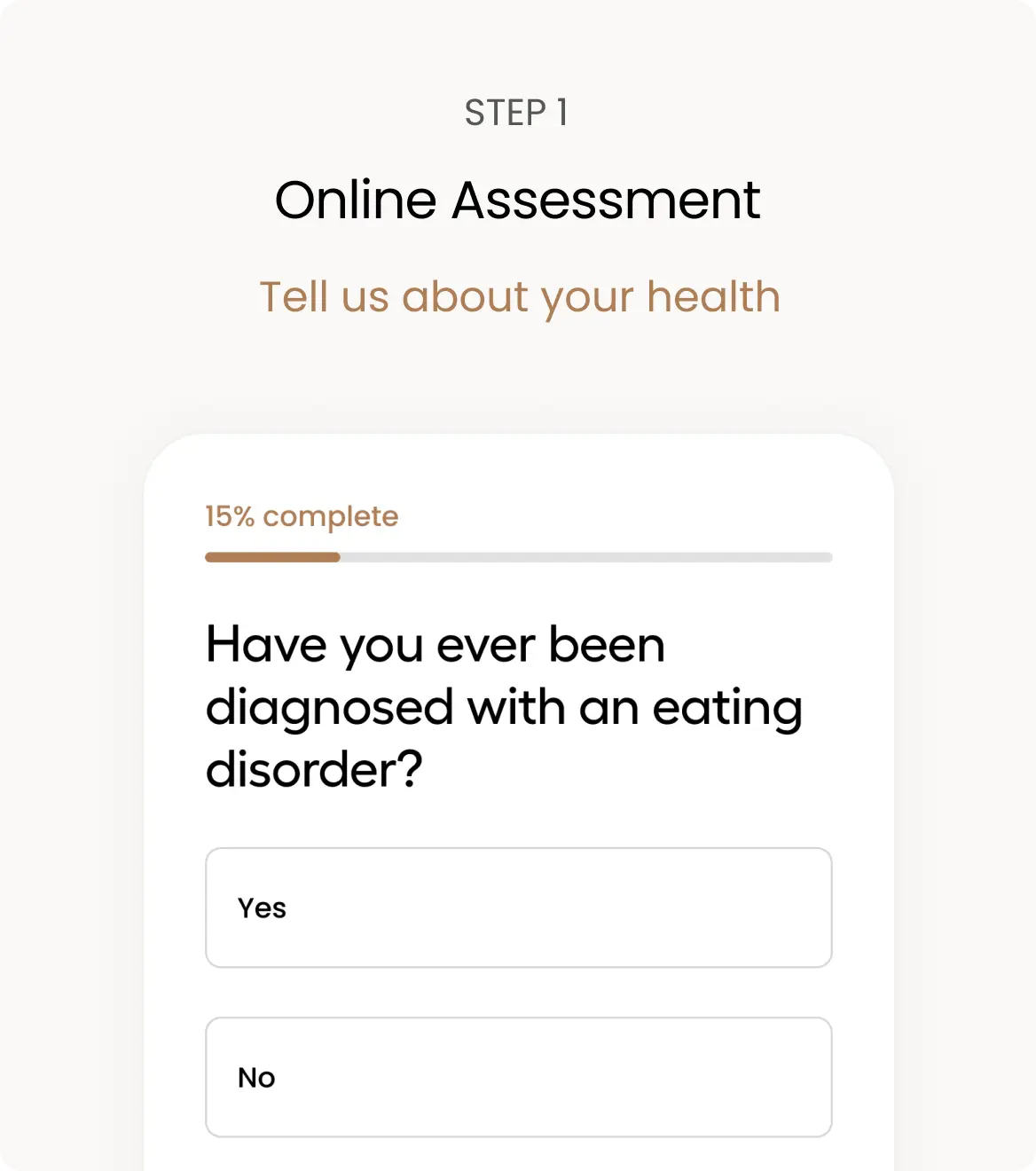Select Yes for eating disorder diagnosis
Screen dimensions: 1036x1171
[518, 908]
